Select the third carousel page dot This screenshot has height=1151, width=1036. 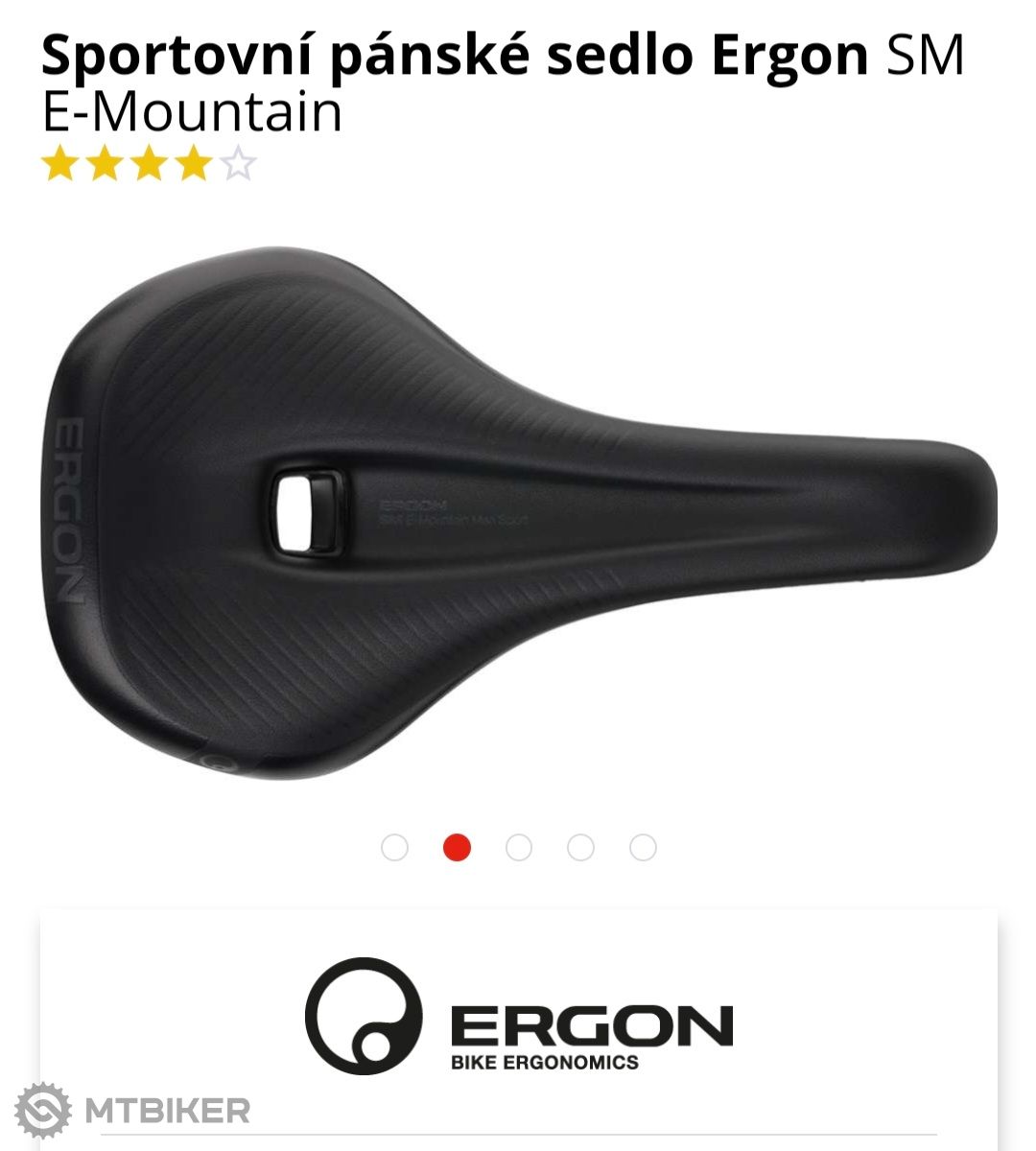pos(519,848)
